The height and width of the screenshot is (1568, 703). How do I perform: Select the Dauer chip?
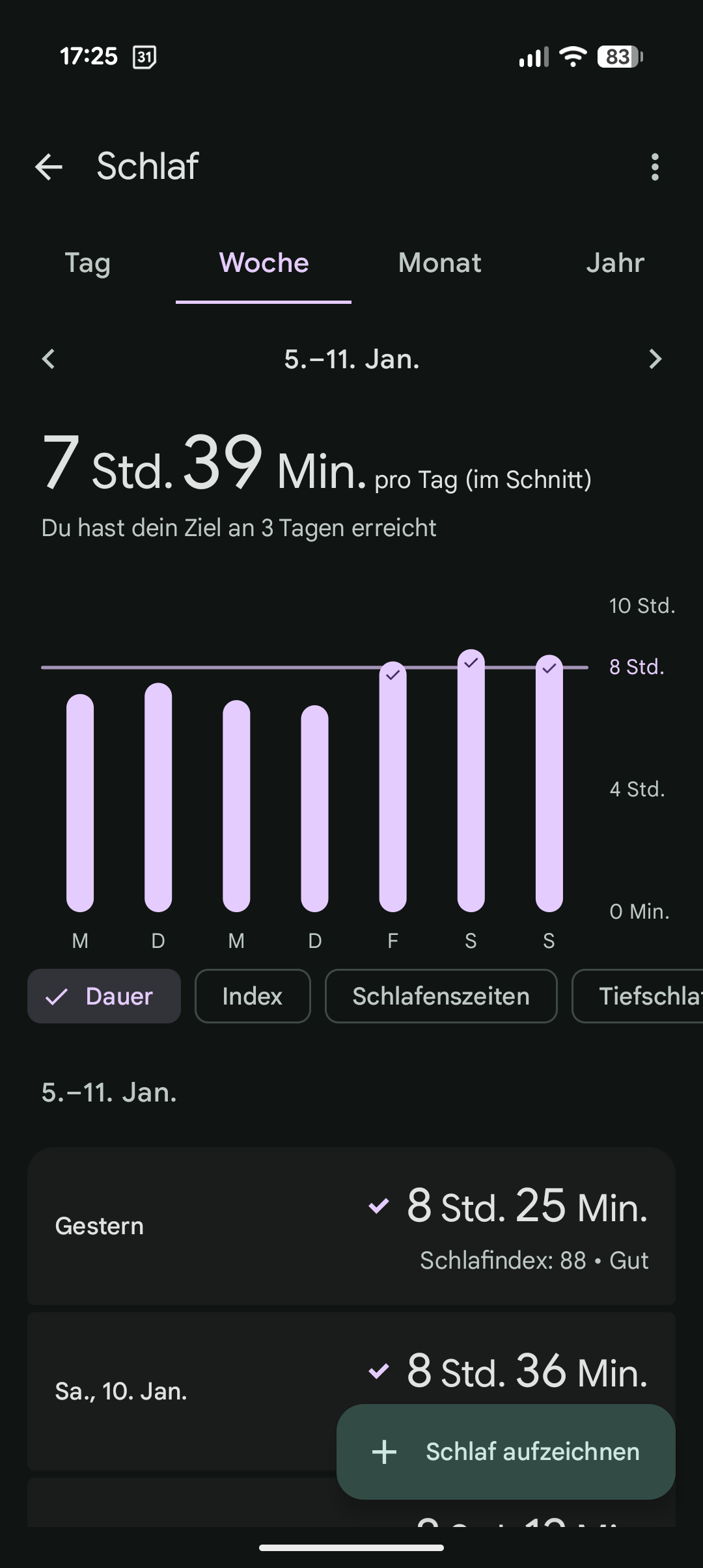pos(104,996)
